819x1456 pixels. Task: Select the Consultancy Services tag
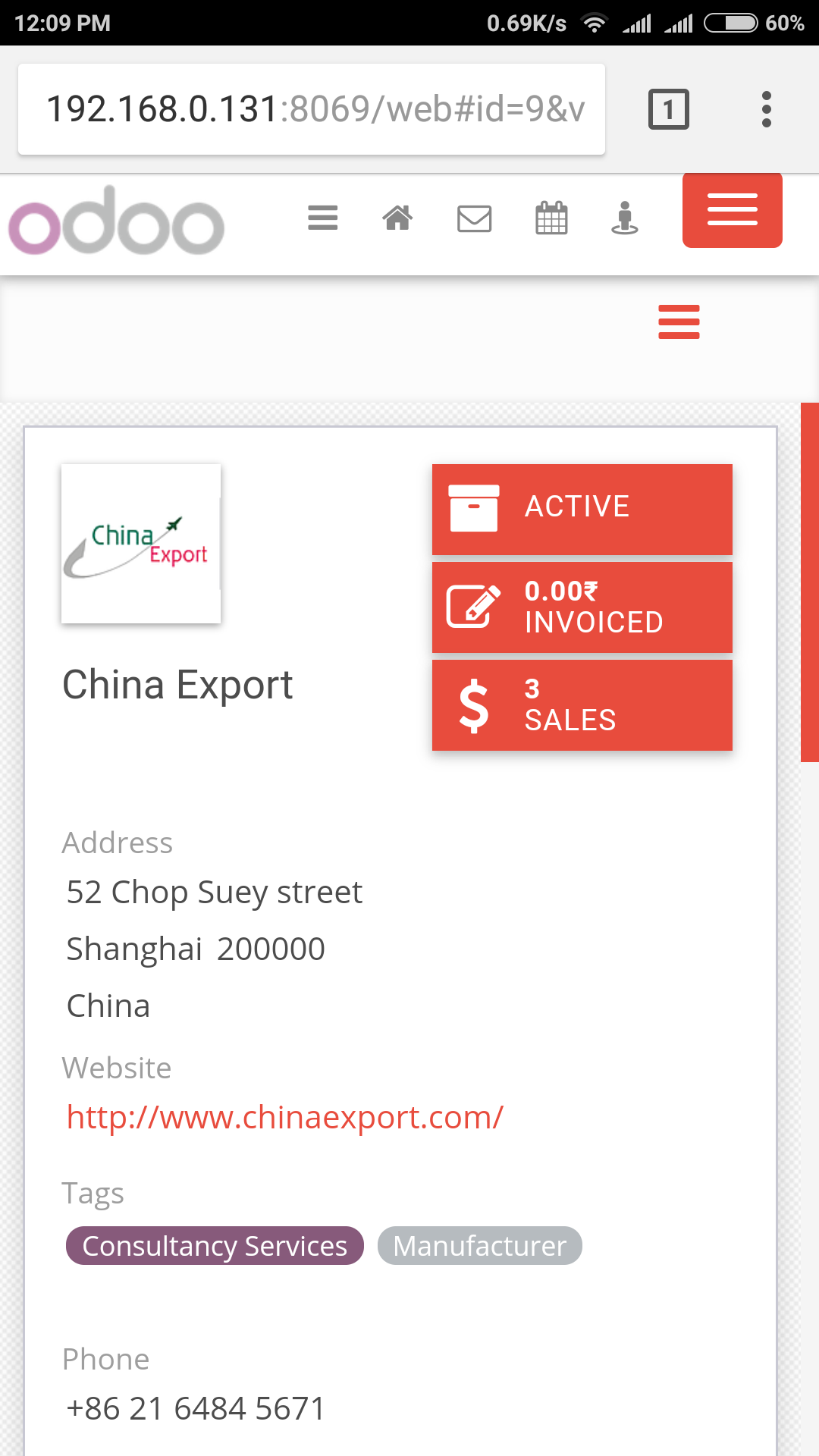click(x=215, y=1246)
